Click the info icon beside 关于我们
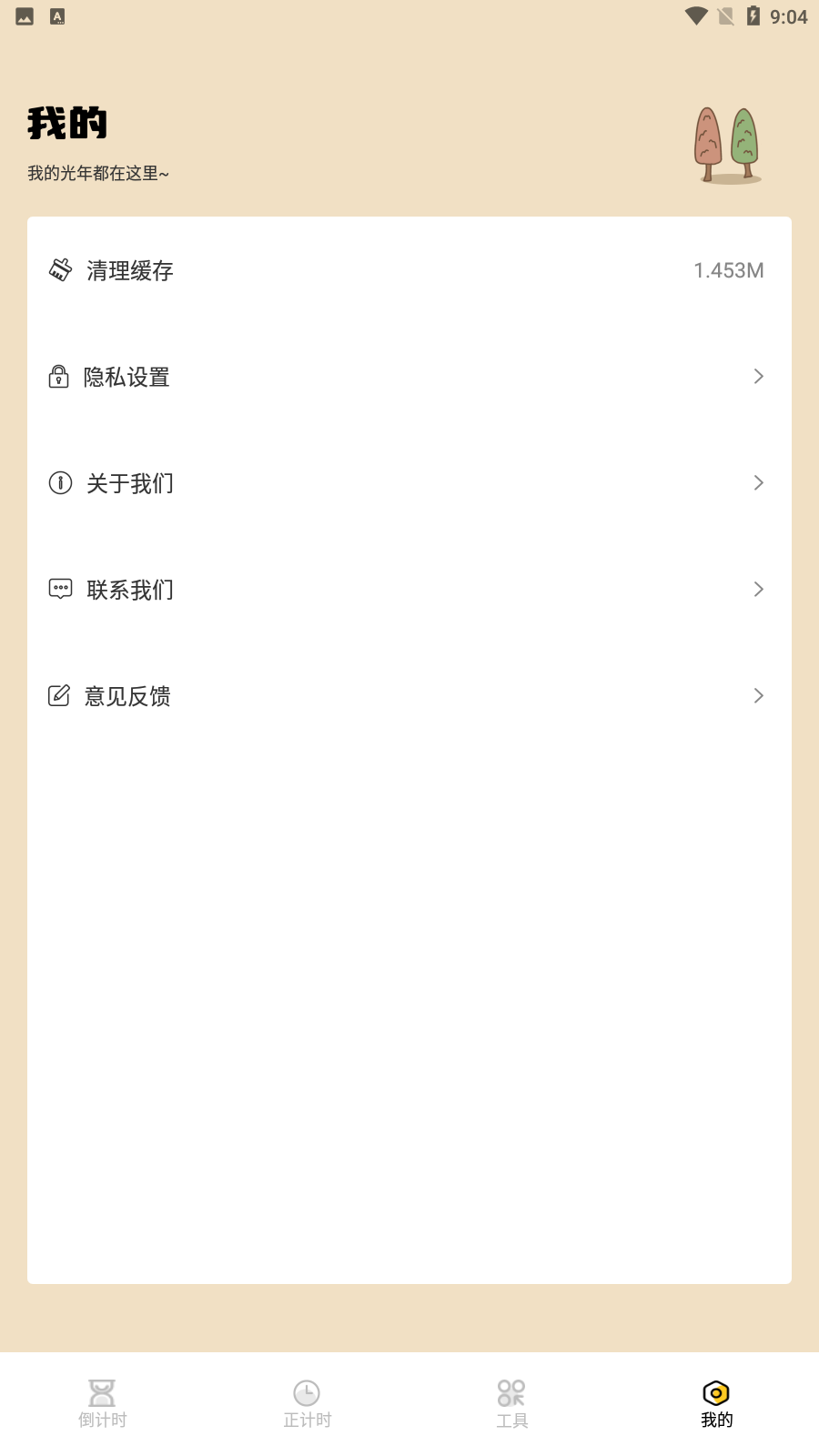This screenshot has height=1456, width=819. (60, 483)
